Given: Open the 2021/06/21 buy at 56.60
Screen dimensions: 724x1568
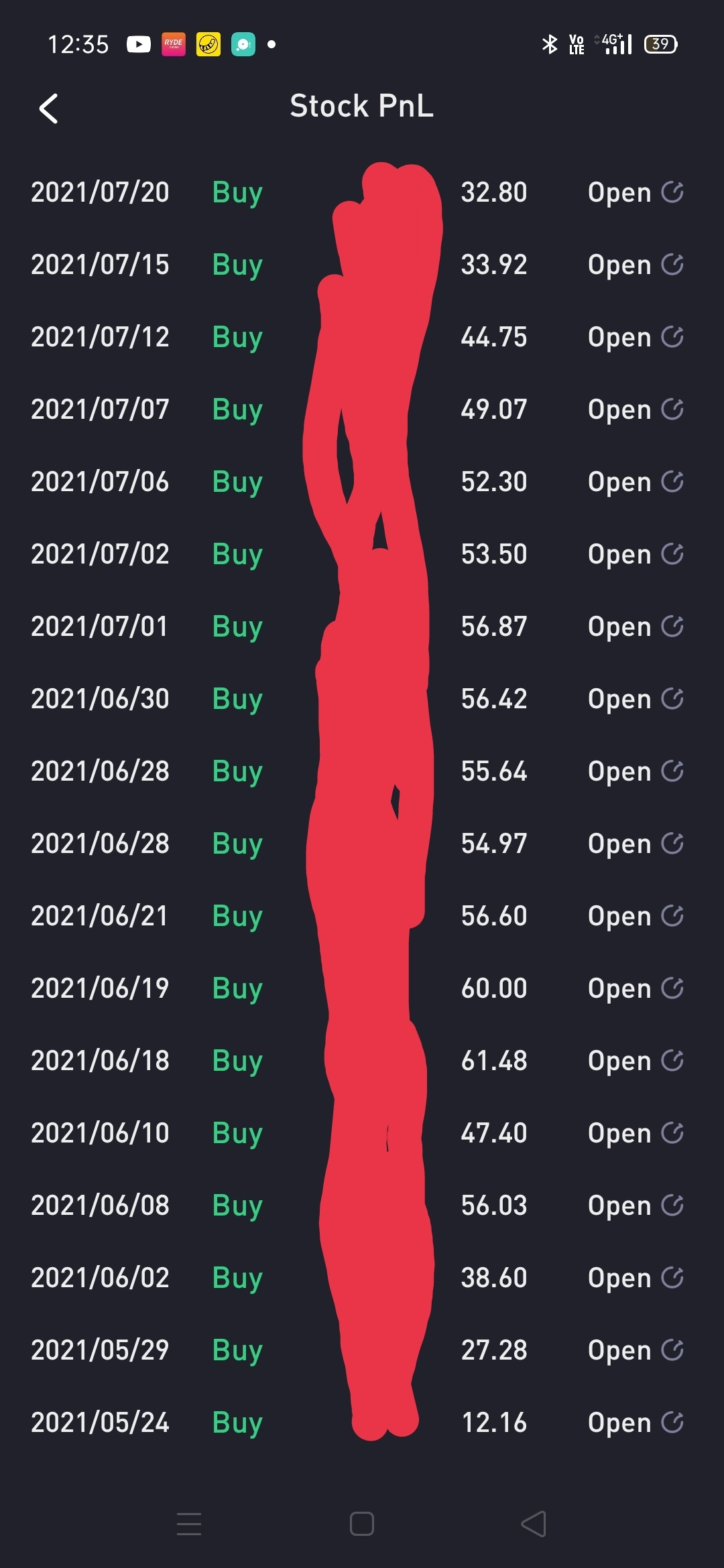Looking at the screenshot, I should [x=362, y=916].
